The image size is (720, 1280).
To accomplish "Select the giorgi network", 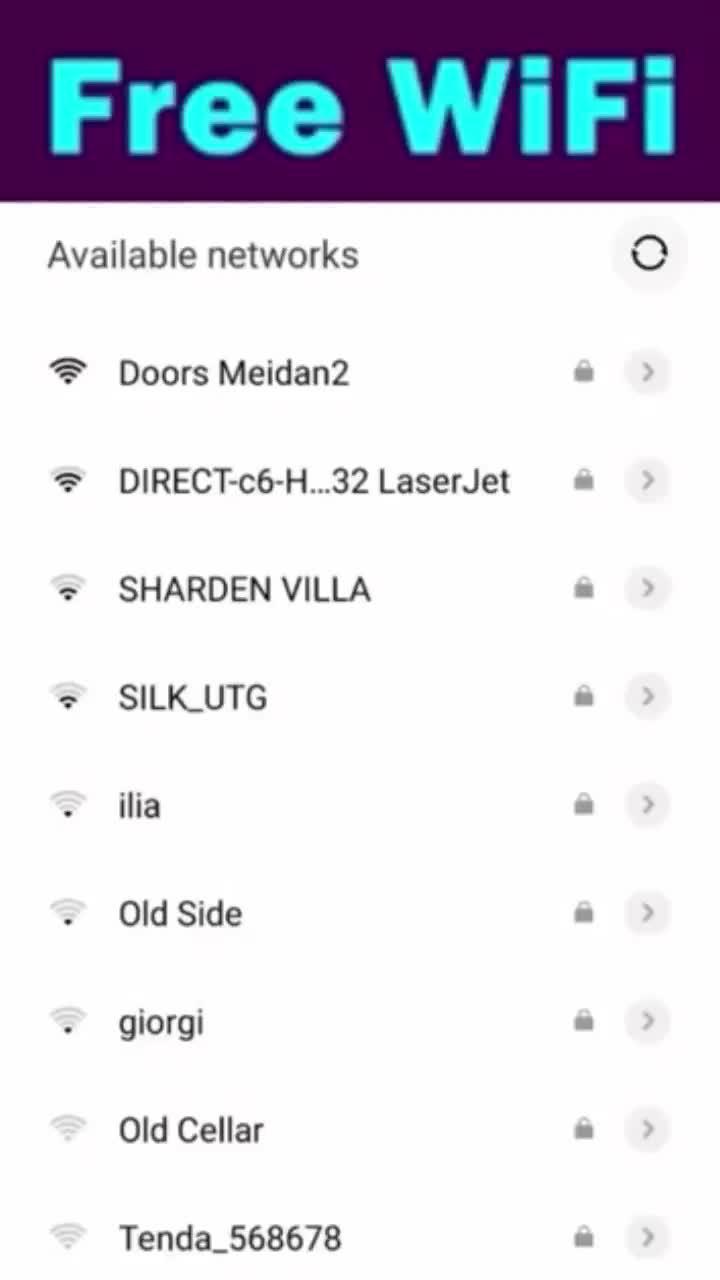I will (x=161, y=1022).
